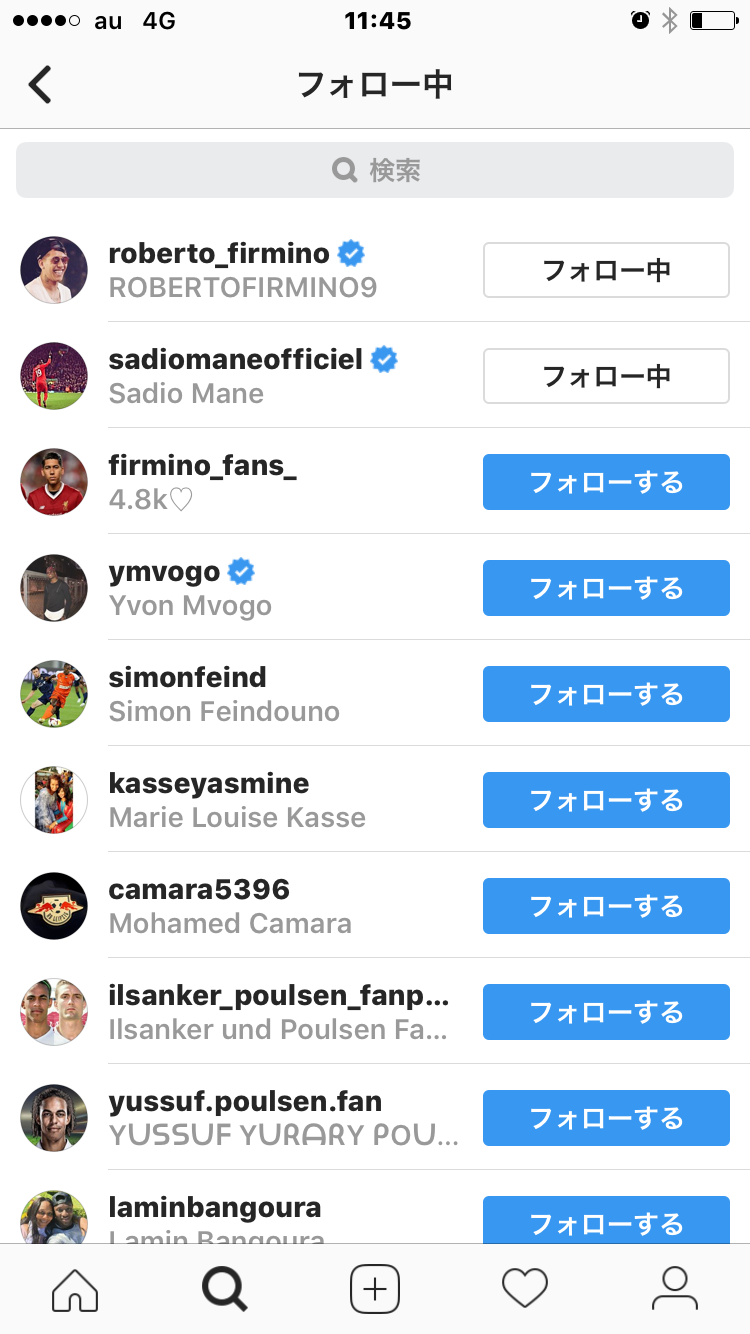Follow ilsanker_poulsen fan page

[606, 1012]
